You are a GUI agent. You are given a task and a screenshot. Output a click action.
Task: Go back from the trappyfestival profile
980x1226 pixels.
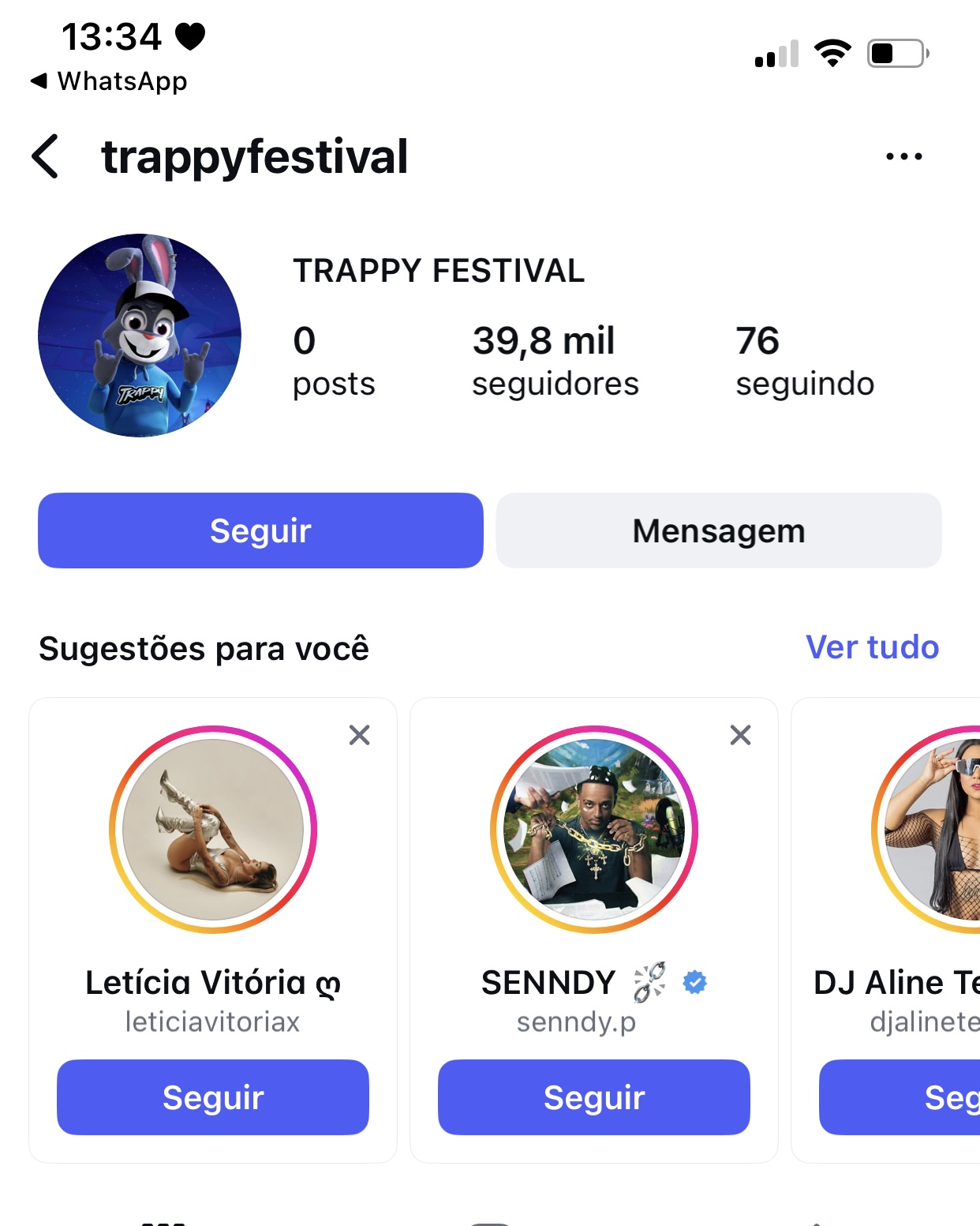[x=46, y=156]
